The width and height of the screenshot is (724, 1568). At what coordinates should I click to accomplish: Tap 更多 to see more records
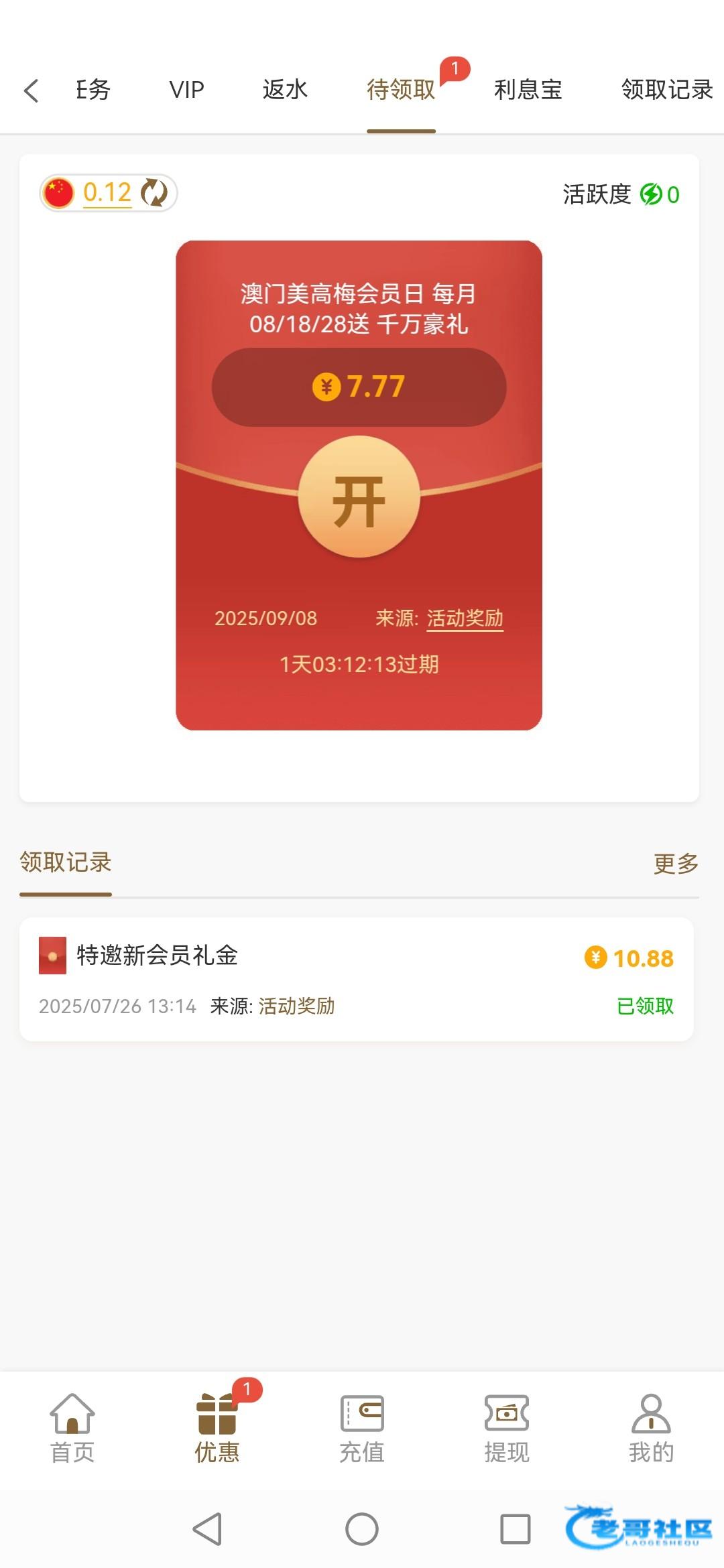(x=676, y=863)
